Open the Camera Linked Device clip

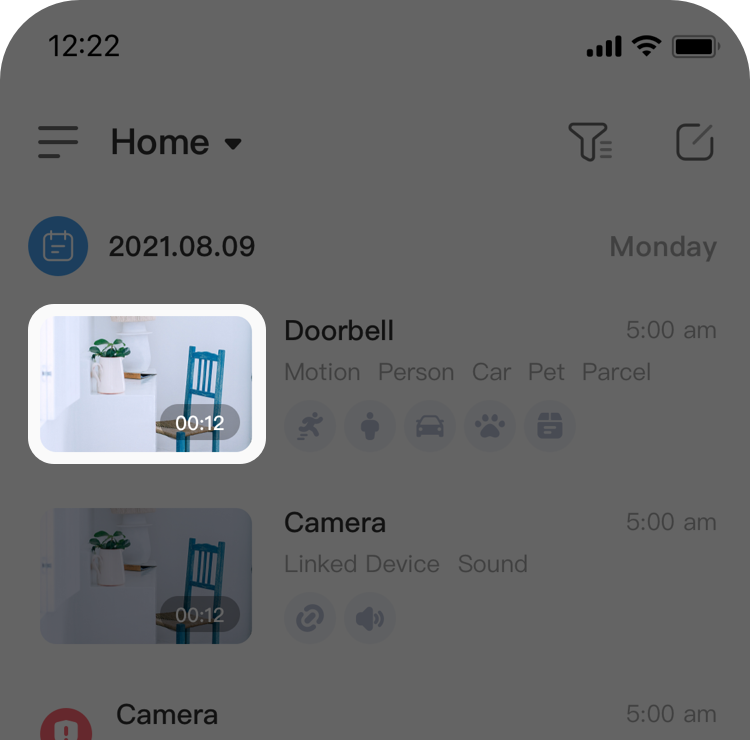tap(146, 576)
